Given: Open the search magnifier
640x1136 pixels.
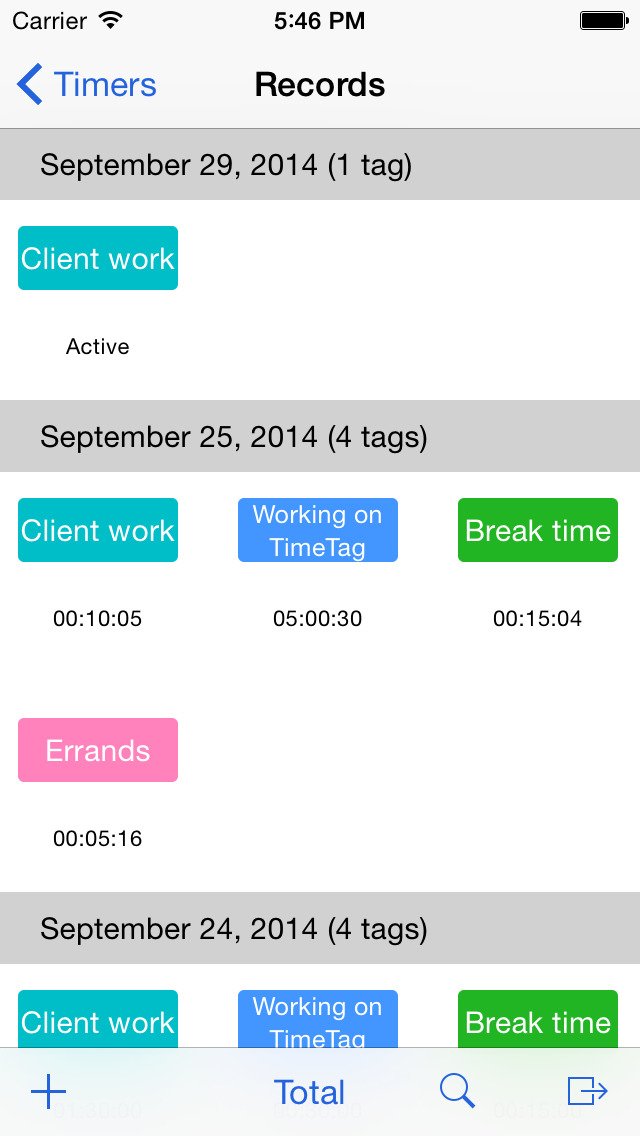Looking at the screenshot, I should (457, 1091).
